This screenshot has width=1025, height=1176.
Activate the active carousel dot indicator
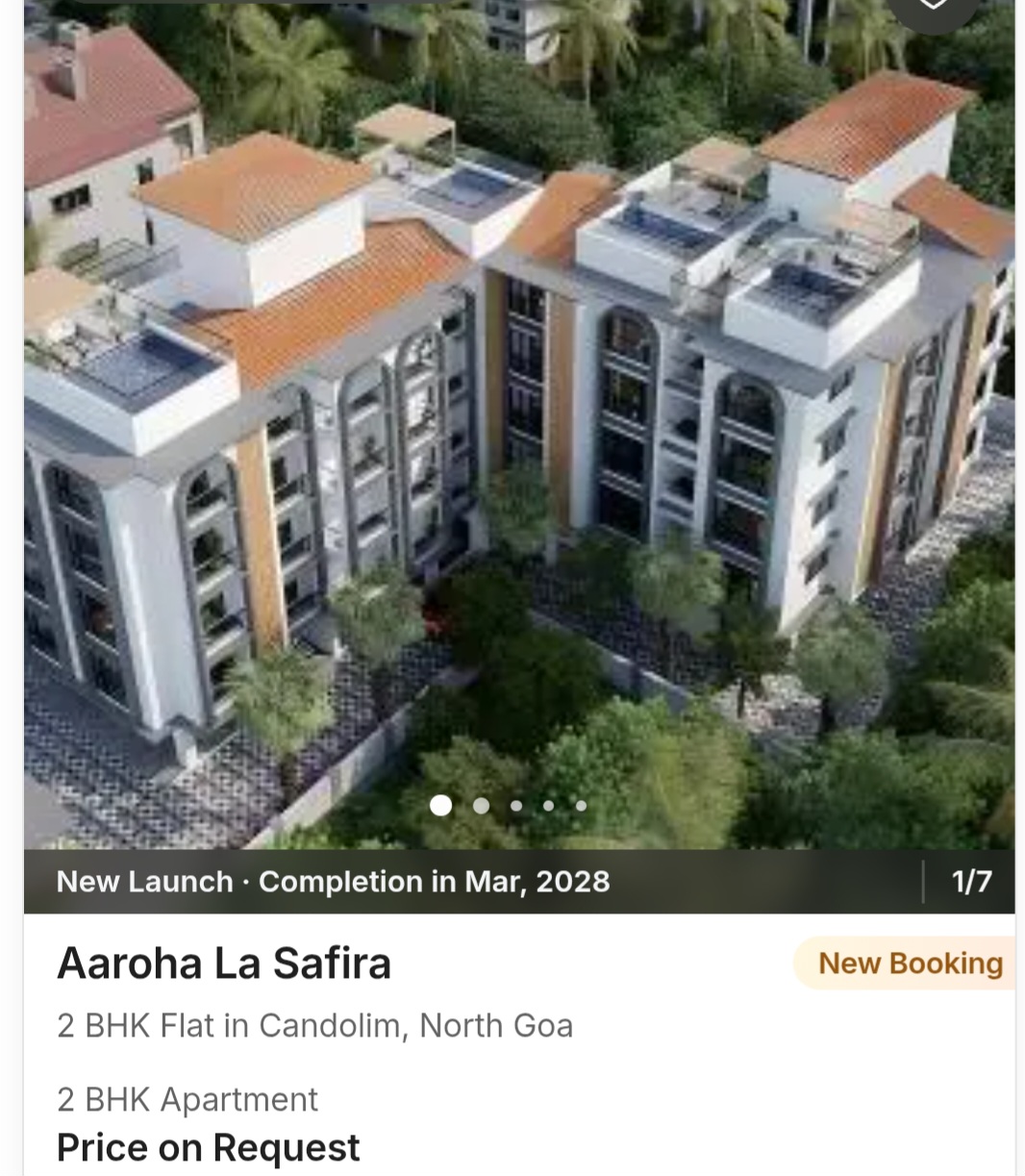pyautogui.click(x=440, y=806)
